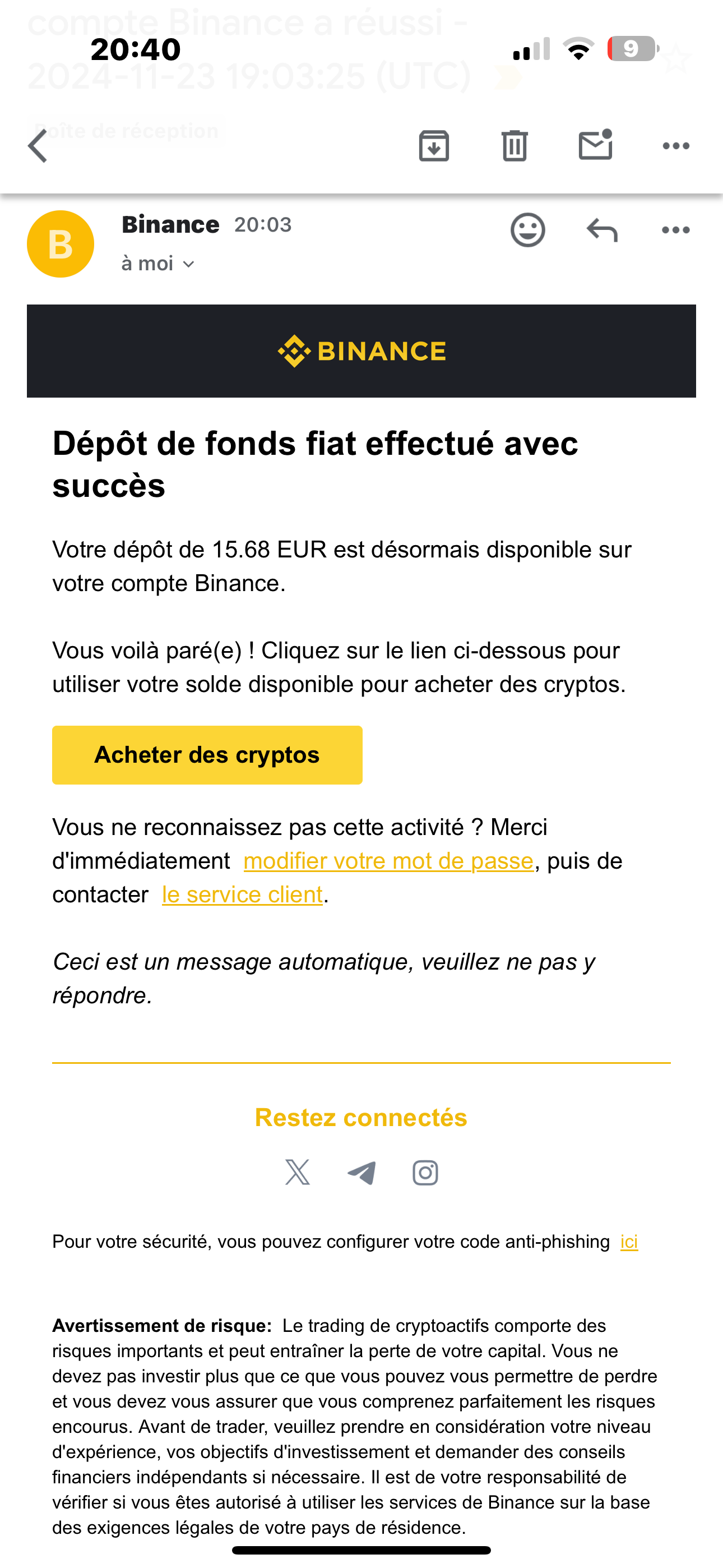Mark the email as unread
Image resolution: width=723 pixels, height=1568 pixels.
tap(595, 145)
